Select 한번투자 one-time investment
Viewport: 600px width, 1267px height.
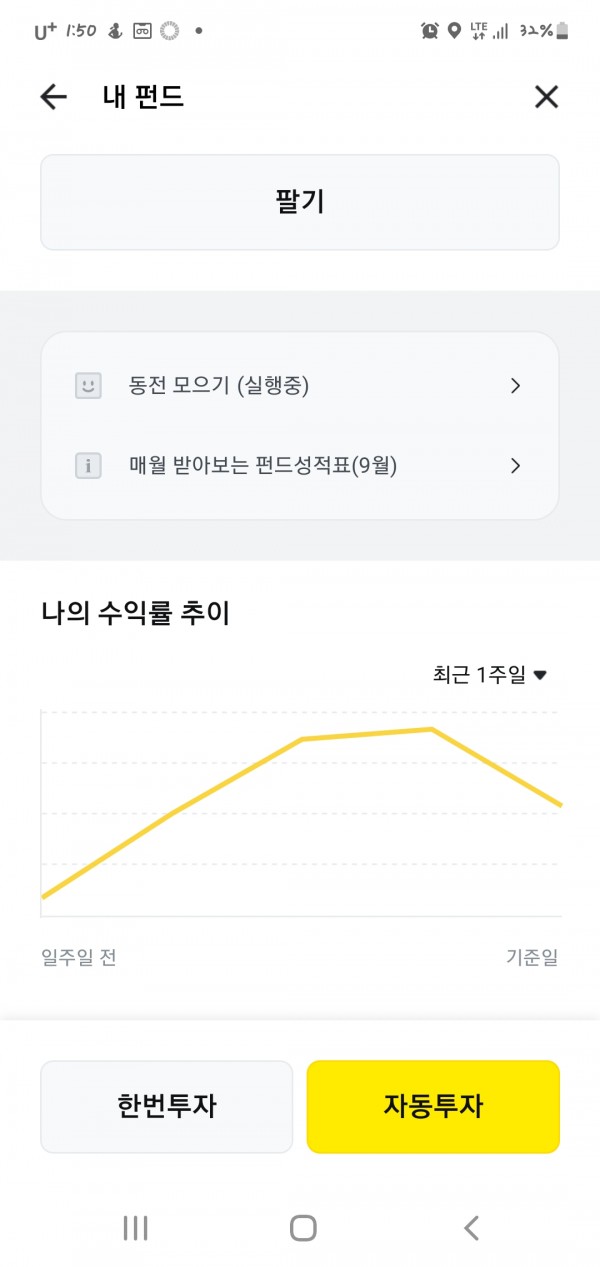[x=166, y=1107]
